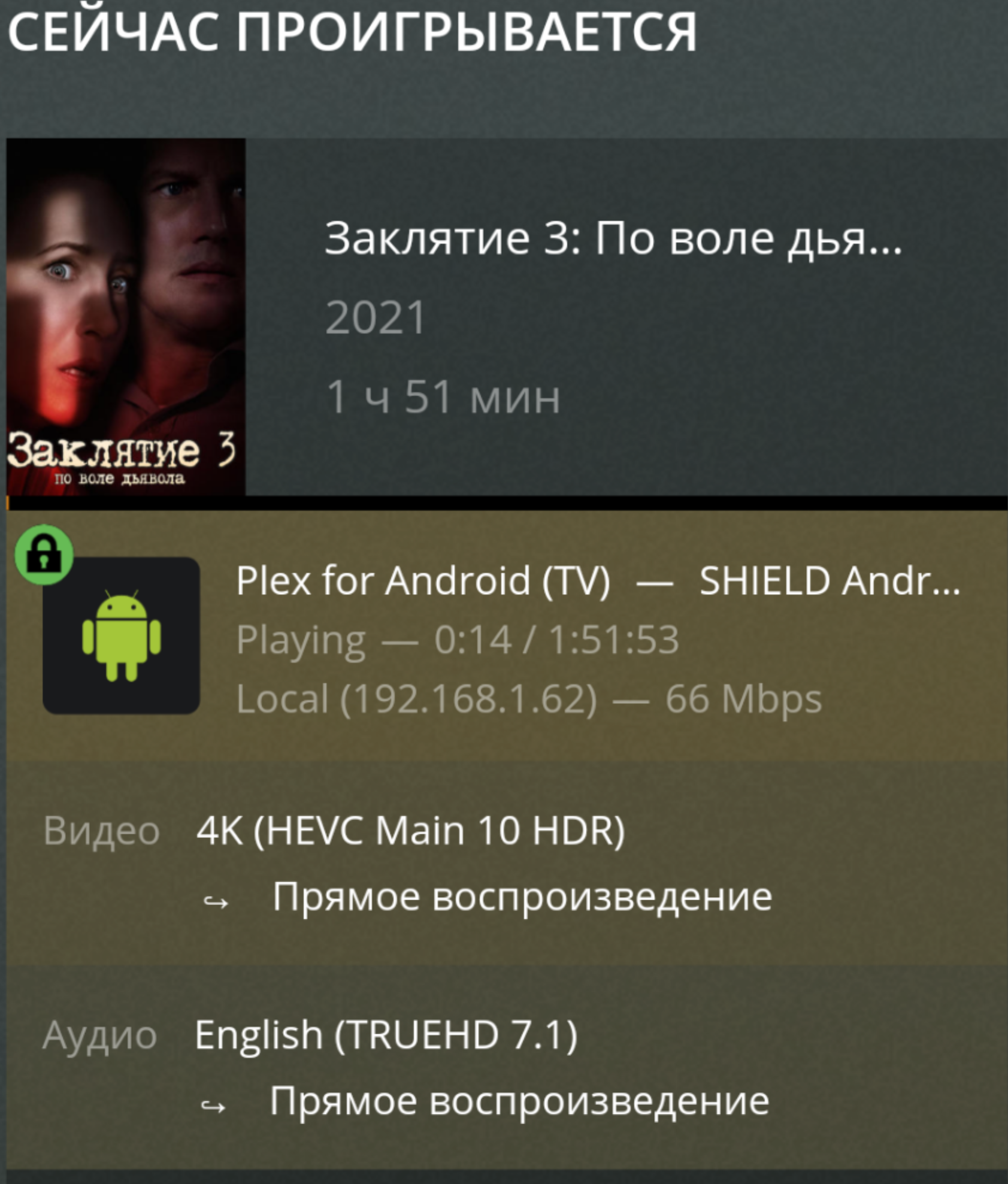The height and width of the screenshot is (1184, 1008).
Task: Open the Заклятие 3: По воле дья... title
Action: click(x=612, y=238)
